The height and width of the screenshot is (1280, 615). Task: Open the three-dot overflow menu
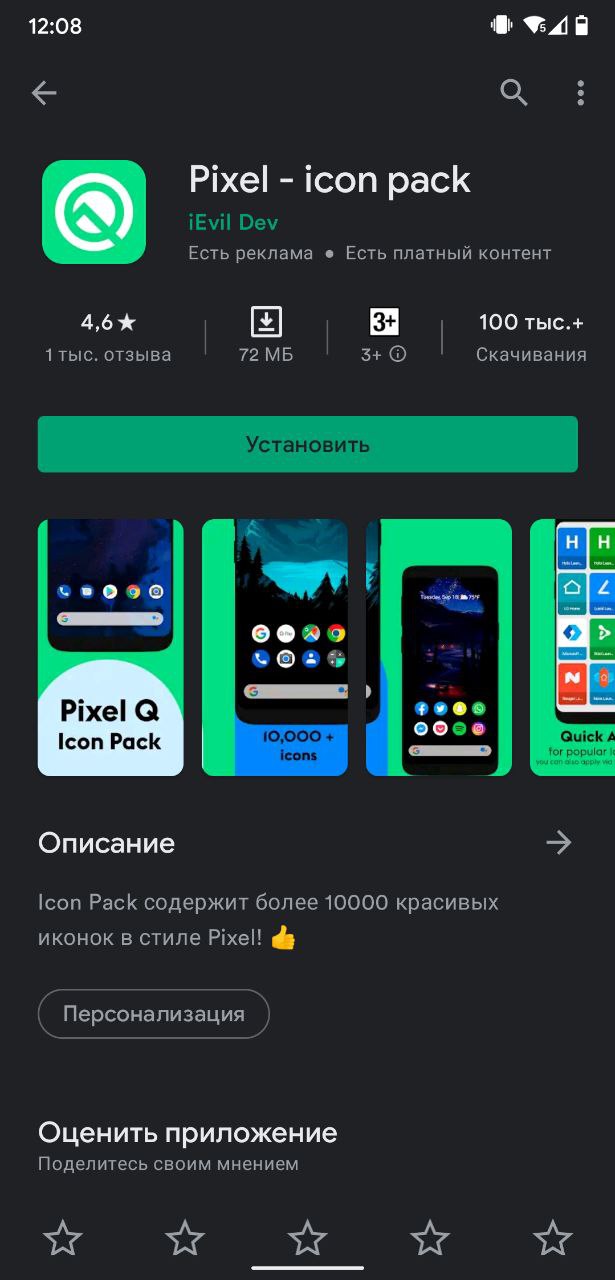click(580, 93)
